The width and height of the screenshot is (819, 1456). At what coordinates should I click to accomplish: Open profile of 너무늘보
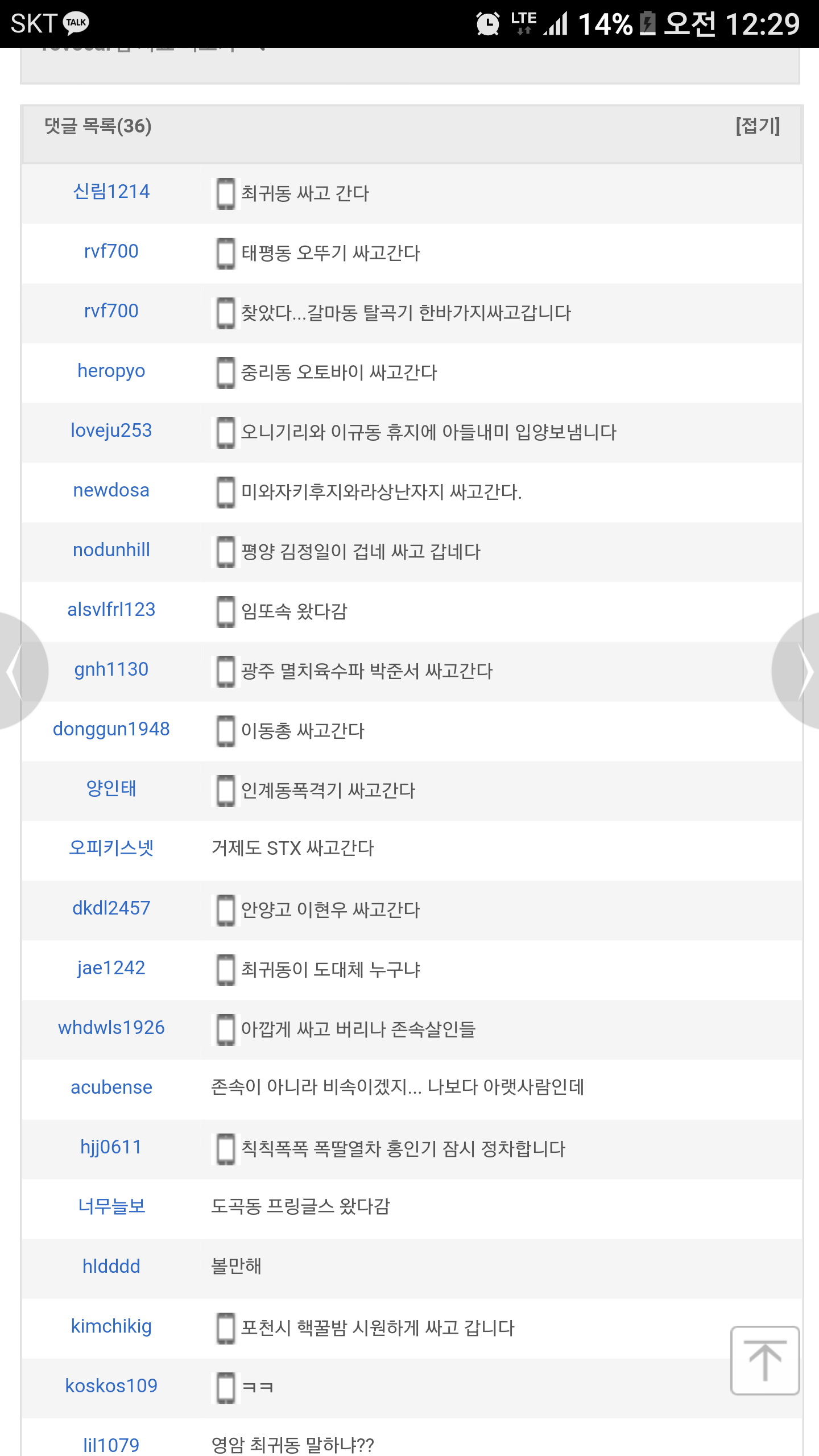[111, 1206]
